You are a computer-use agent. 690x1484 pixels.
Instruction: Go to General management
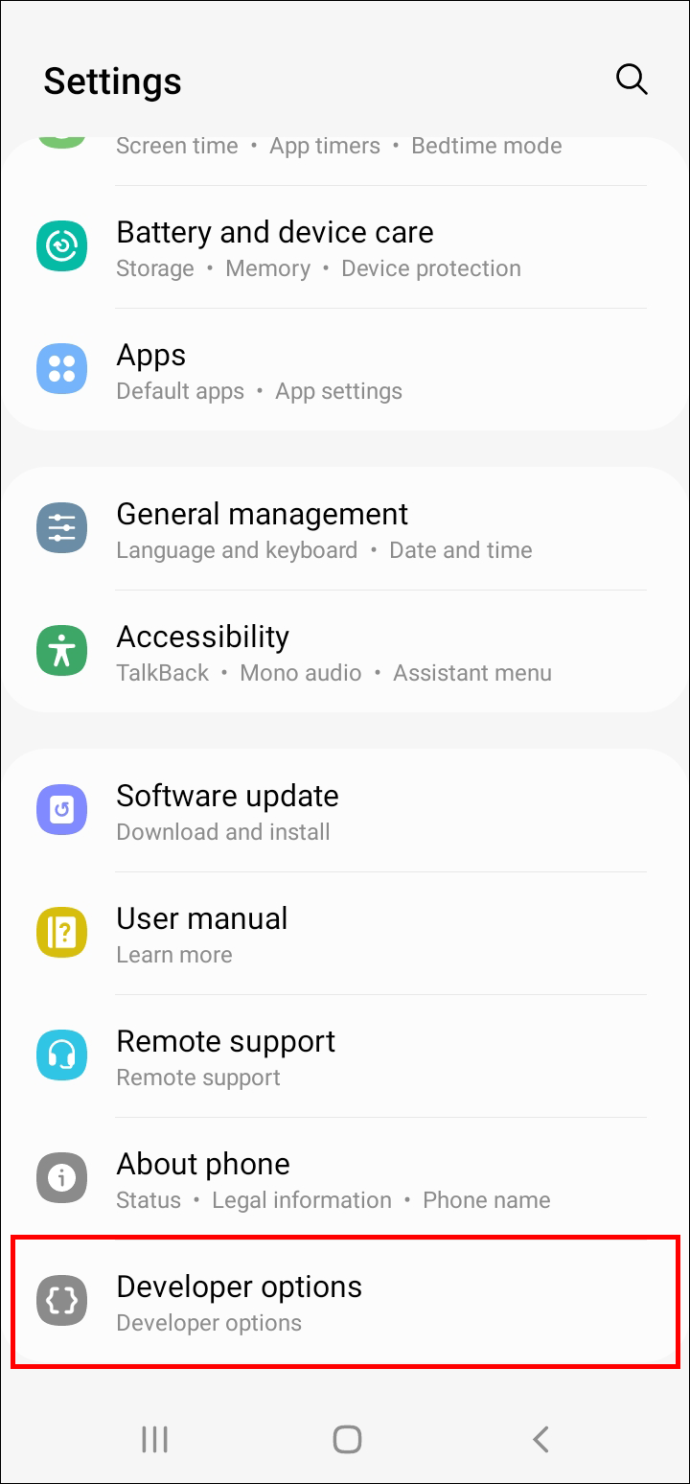point(345,530)
